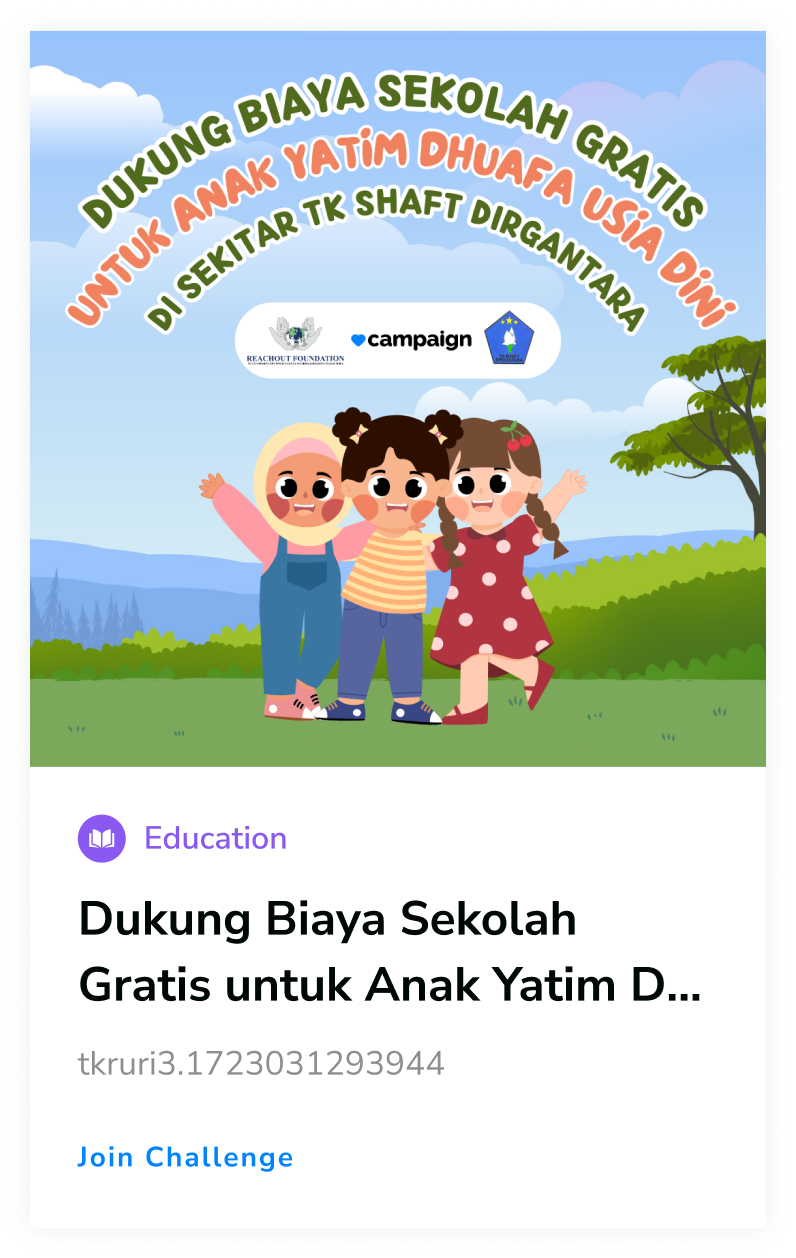Tap the Join Challenge link
796x1258 pixels.
[x=186, y=1157]
